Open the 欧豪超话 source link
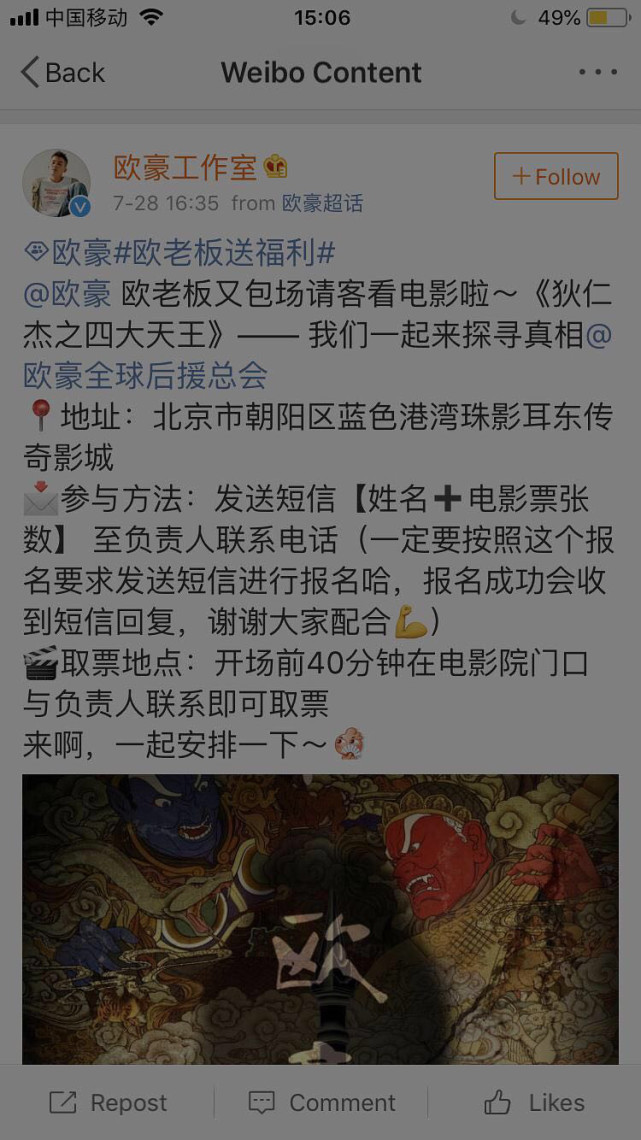The width and height of the screenshot is (641, 1140). (x=322, y=204)
